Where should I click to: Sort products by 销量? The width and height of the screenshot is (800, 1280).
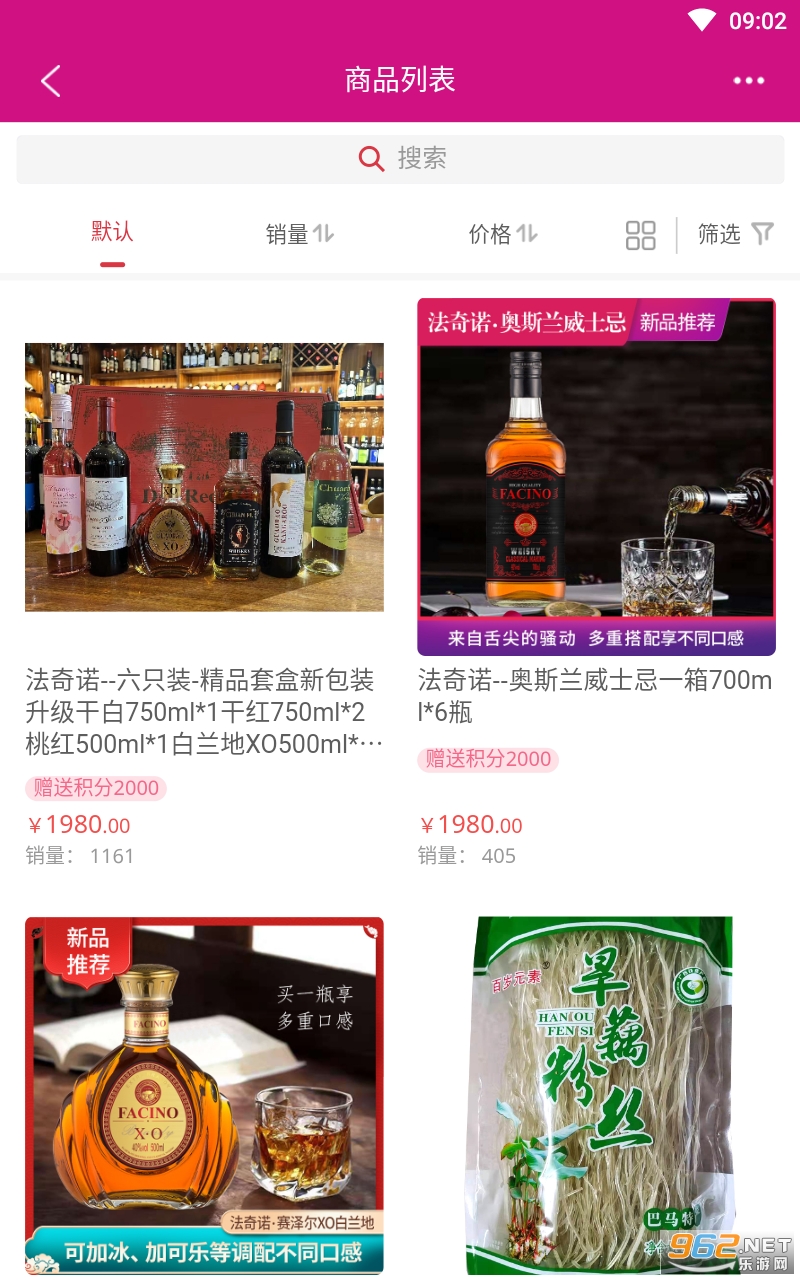[299, 234]
